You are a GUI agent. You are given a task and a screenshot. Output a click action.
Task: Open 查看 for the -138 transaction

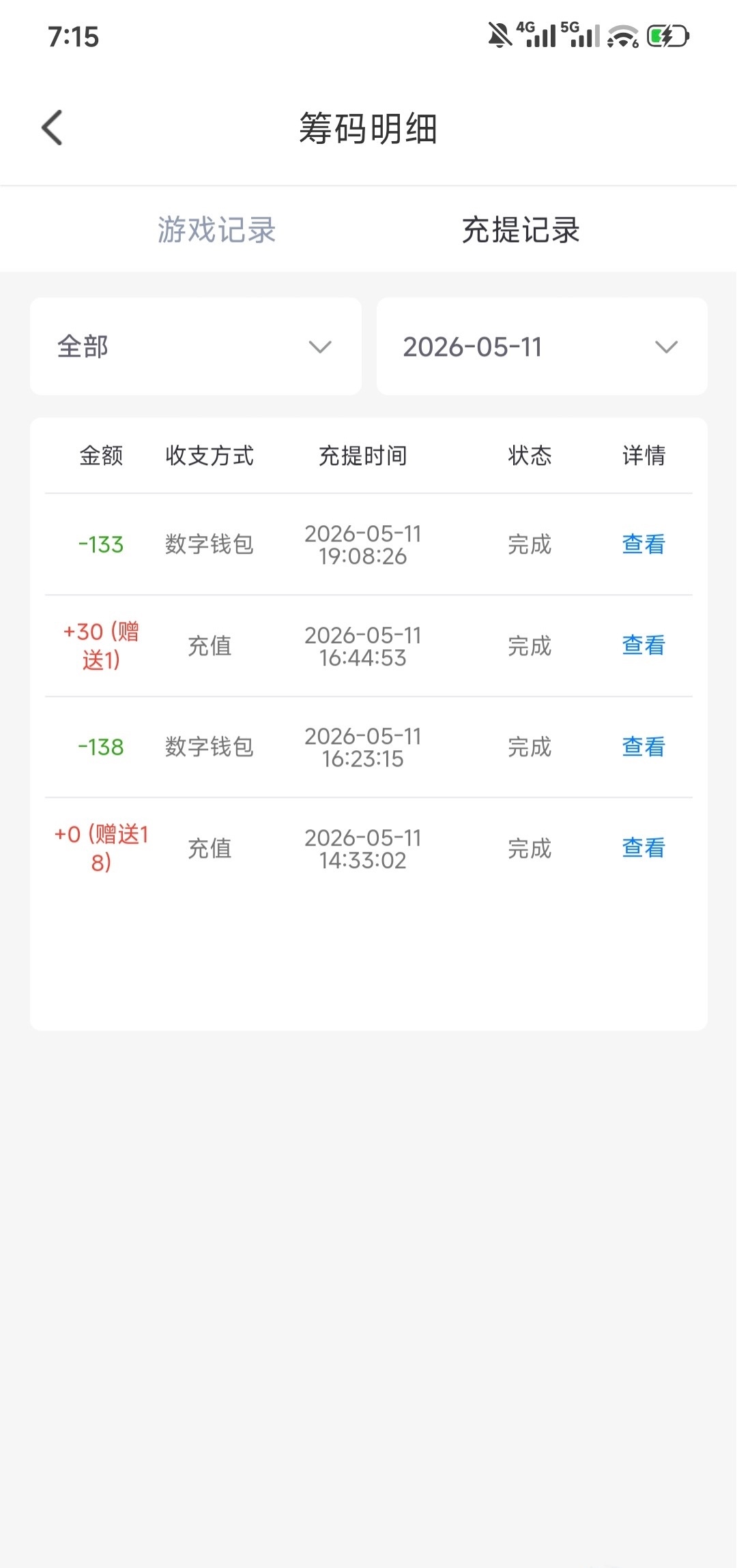click(x=644, y=747)
